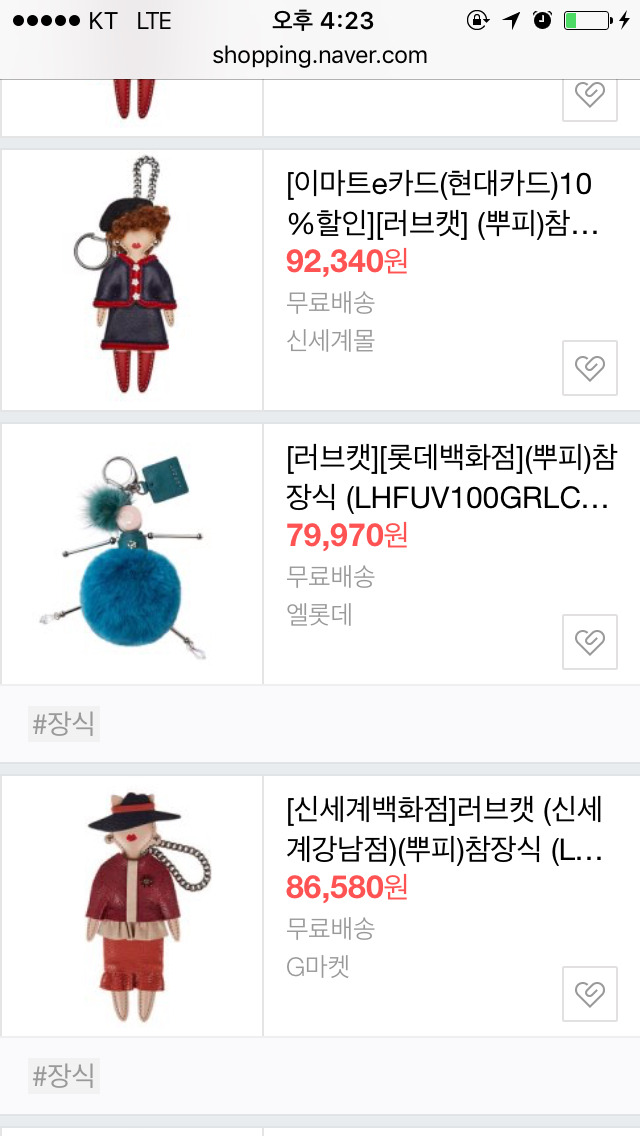The image size is (640, 1136).
Task: Open the 신세계강남점 참장식 product title
Action: tap(445, 831)
